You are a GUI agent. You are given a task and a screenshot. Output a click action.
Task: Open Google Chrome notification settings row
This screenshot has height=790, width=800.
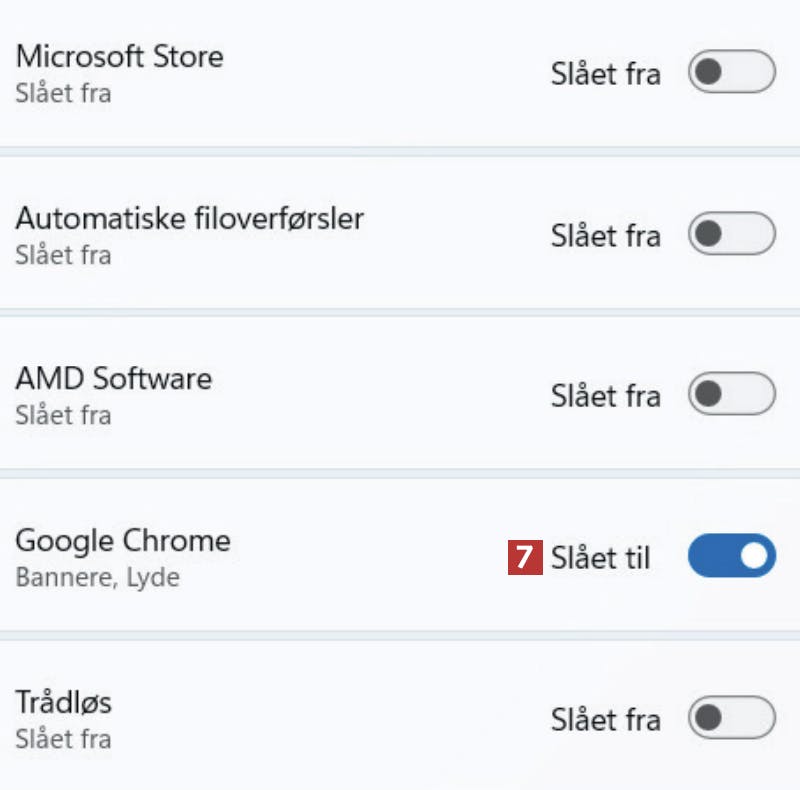tap(250, 556)
